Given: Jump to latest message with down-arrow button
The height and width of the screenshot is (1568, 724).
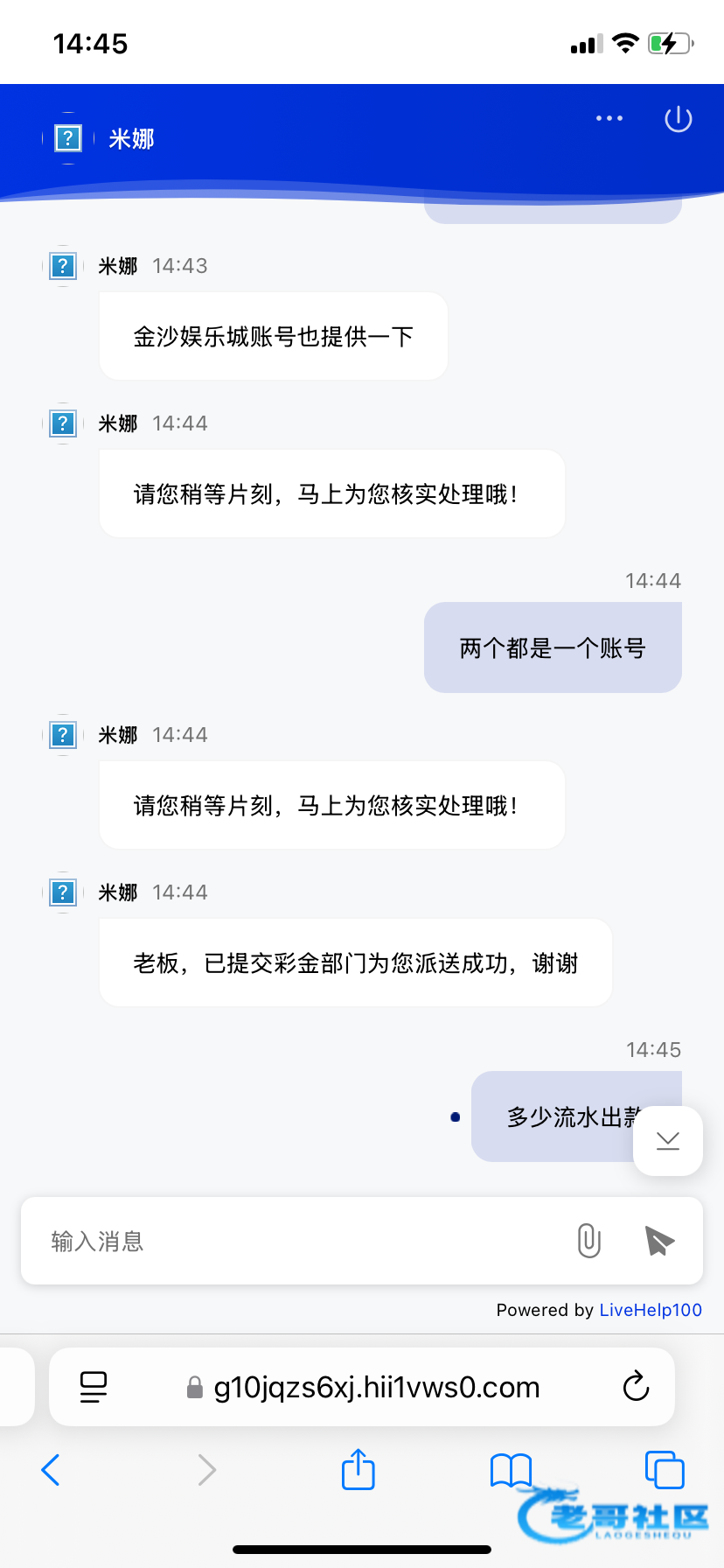Looking at the screenshot, I should pos(668,1140).
